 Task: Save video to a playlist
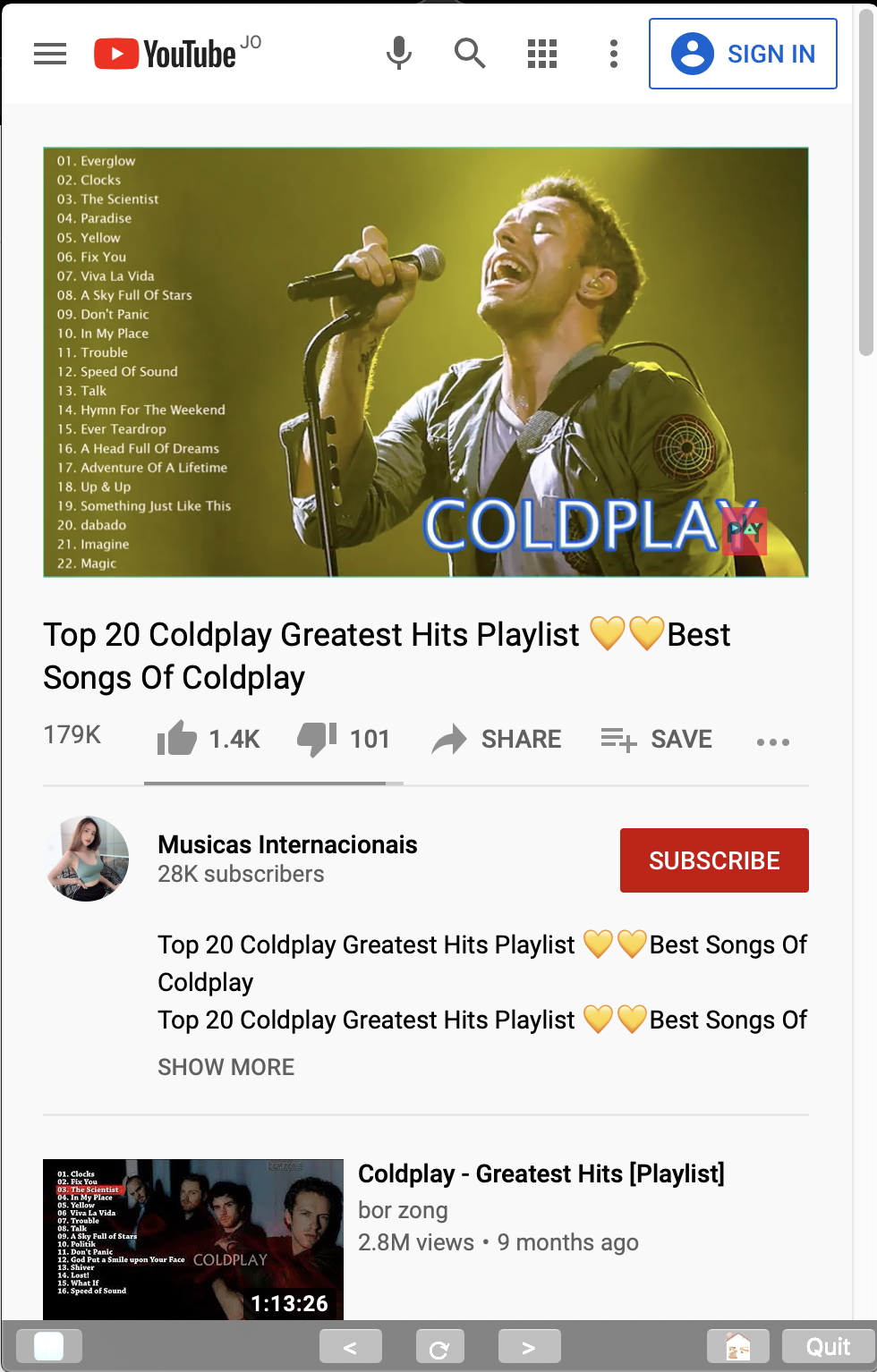[657, 739]
